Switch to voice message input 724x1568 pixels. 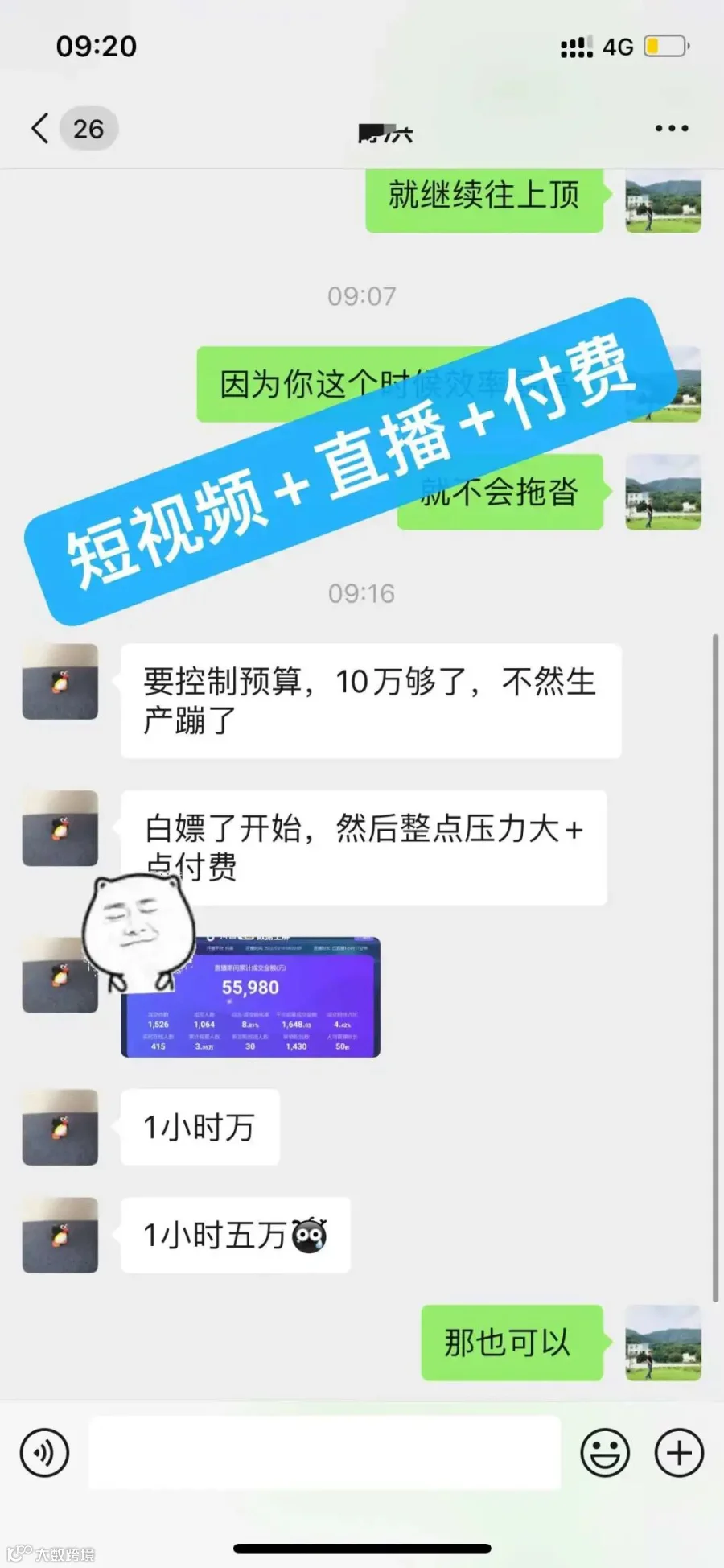click(x=44, y=1453)
